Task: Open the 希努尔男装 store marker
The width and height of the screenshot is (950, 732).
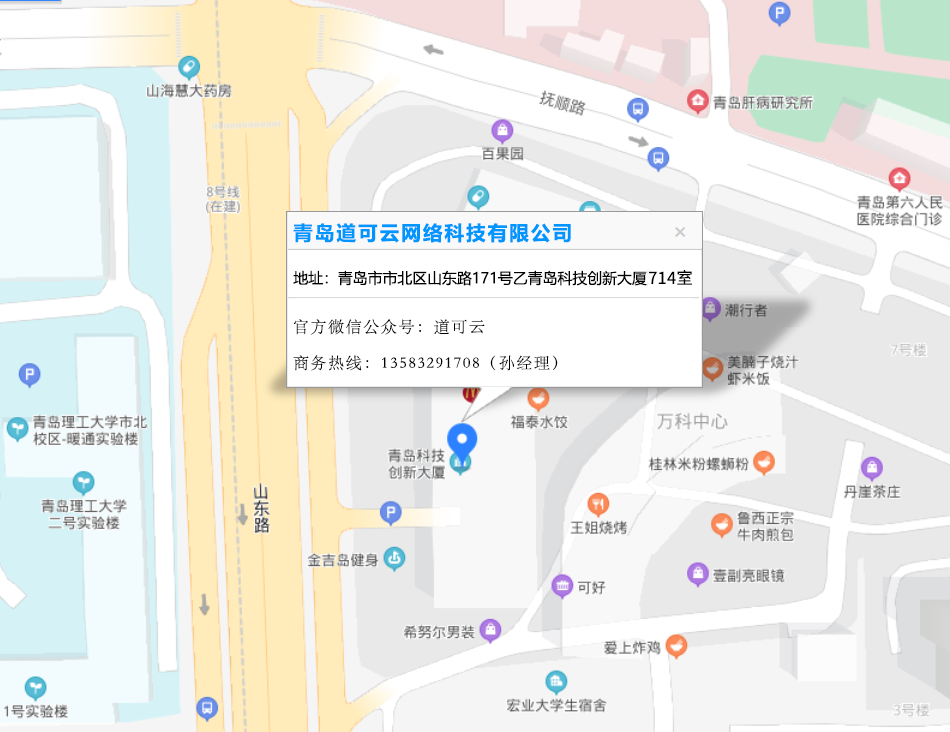Action: coord(490,631)
